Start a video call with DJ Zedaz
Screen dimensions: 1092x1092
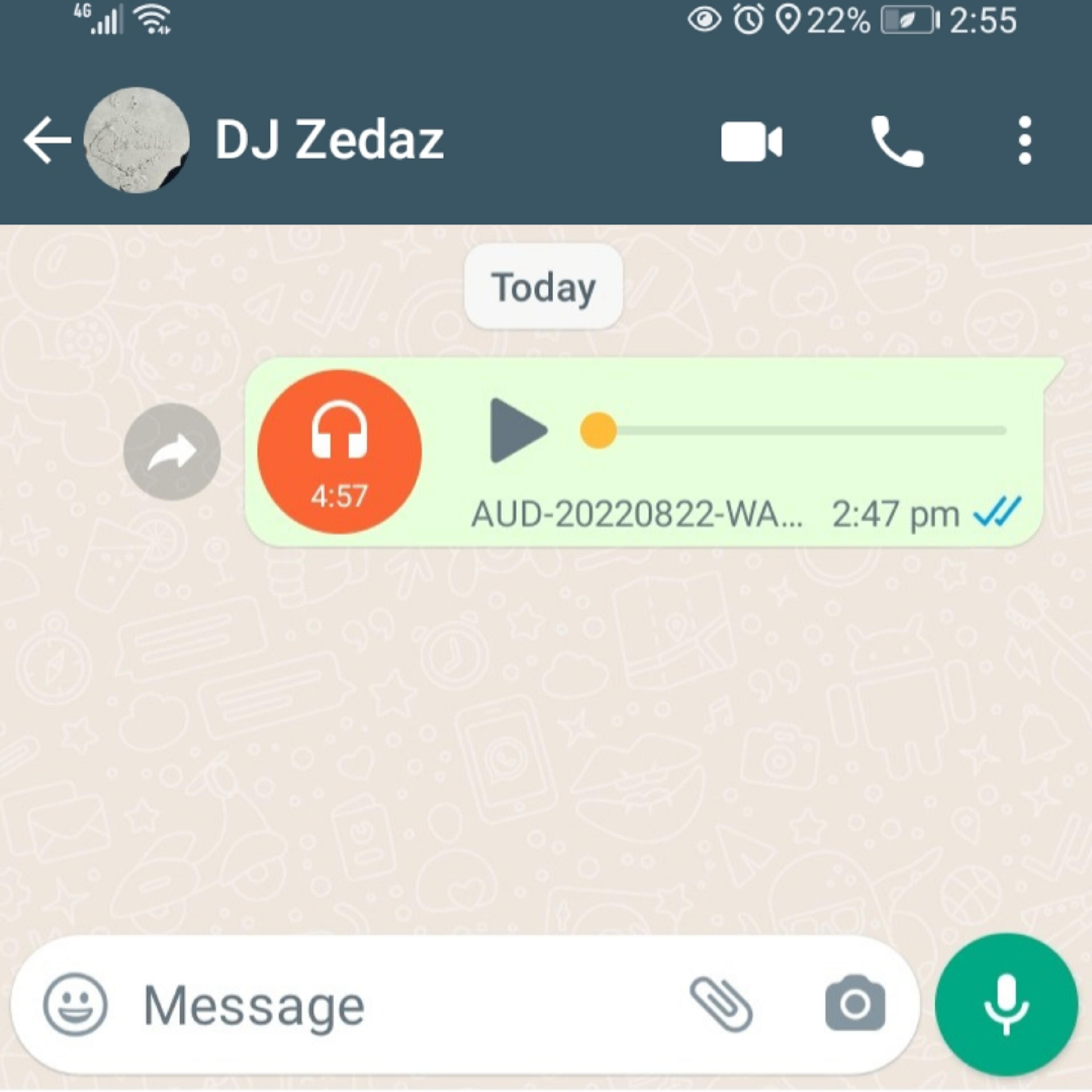(x=751, y=141)
